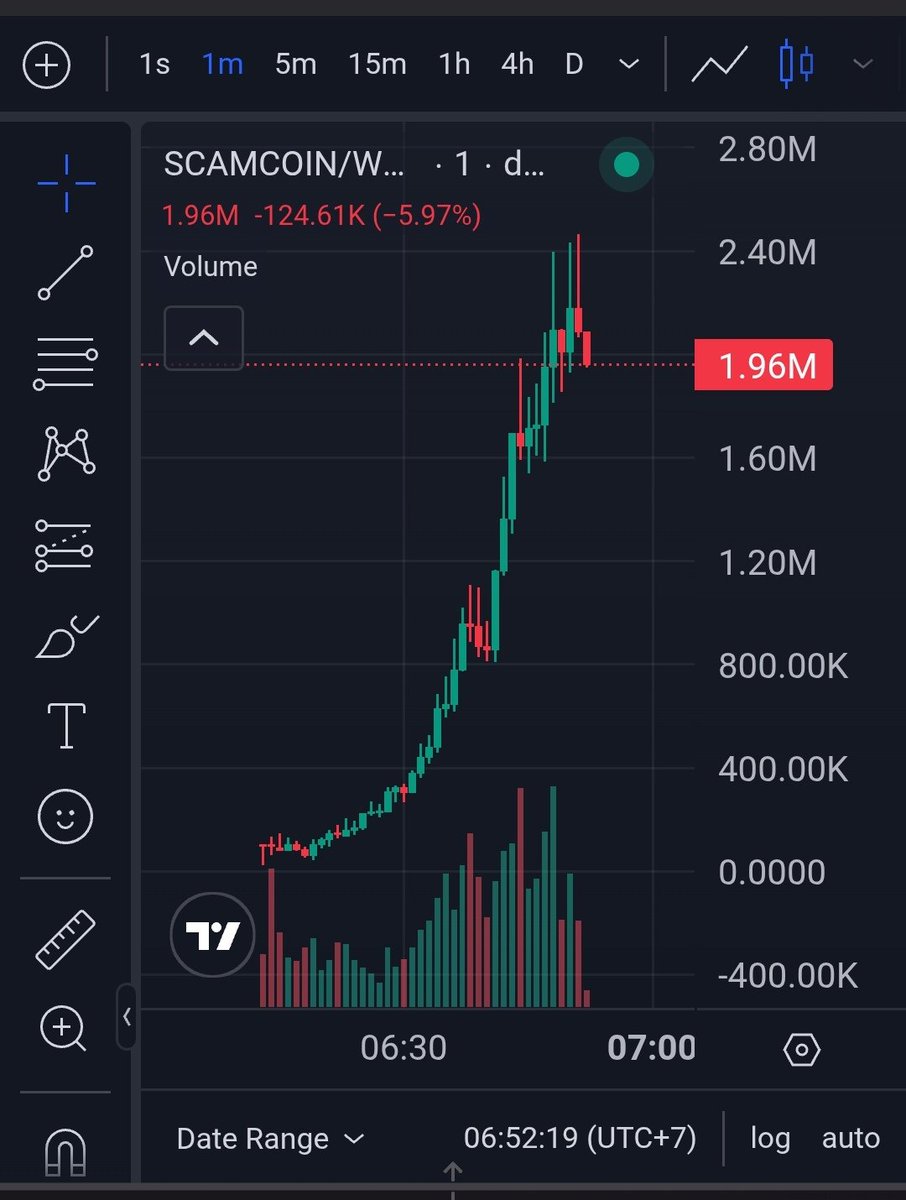This screenshot has height=1200, width=906.
Task: Open chart settings hexagon icon
Action: (x=802, y=1049)
